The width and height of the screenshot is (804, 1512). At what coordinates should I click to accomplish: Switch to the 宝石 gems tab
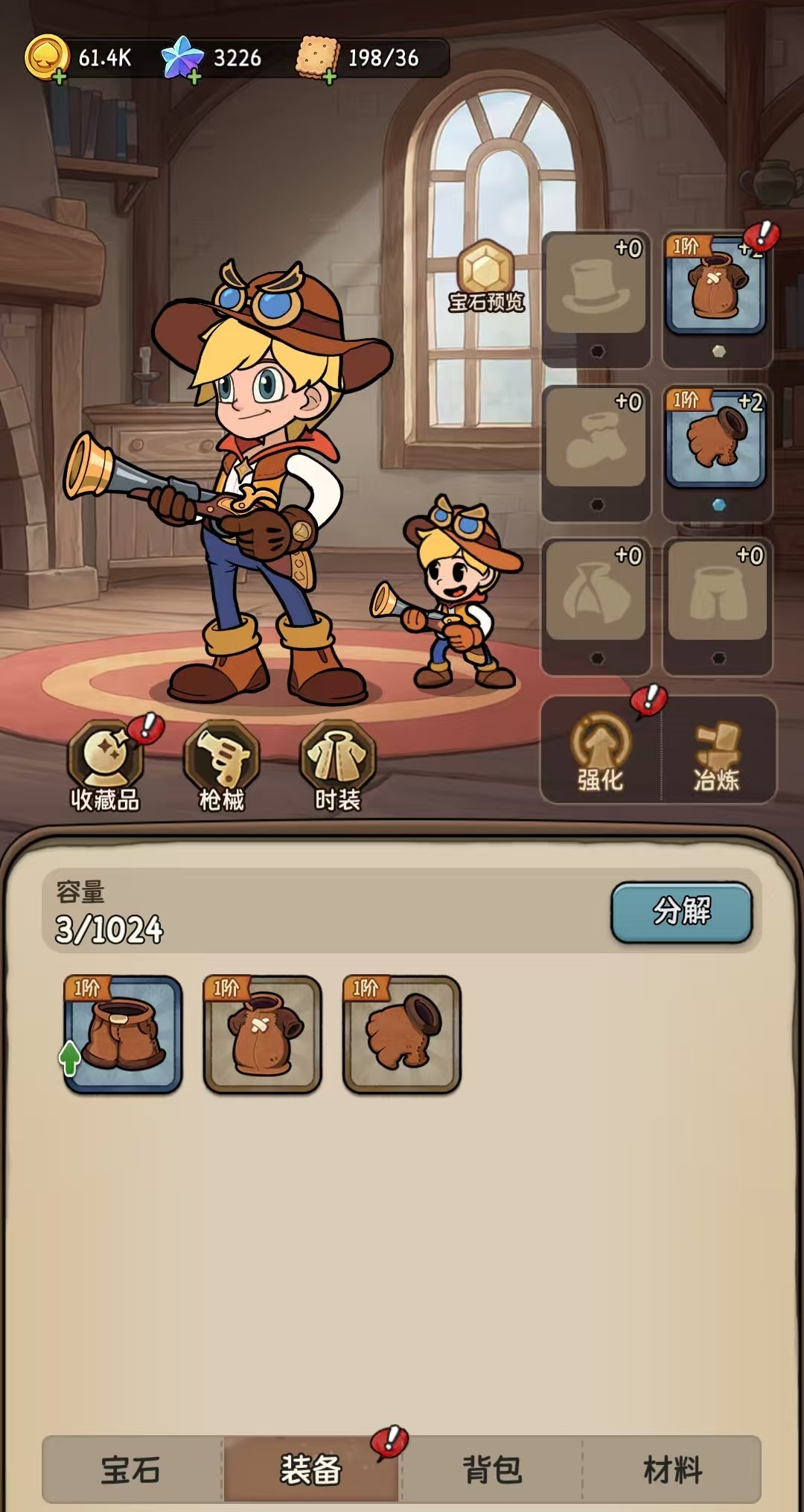[x=131, y=1470]
